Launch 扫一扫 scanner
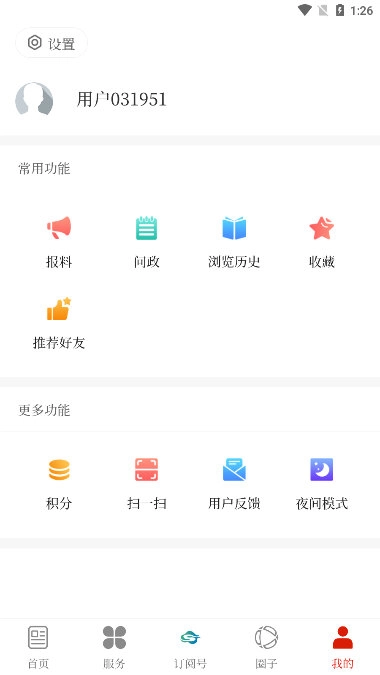This screenshot has height=675, width=380. pyautogui.click(x=146, y=484)
